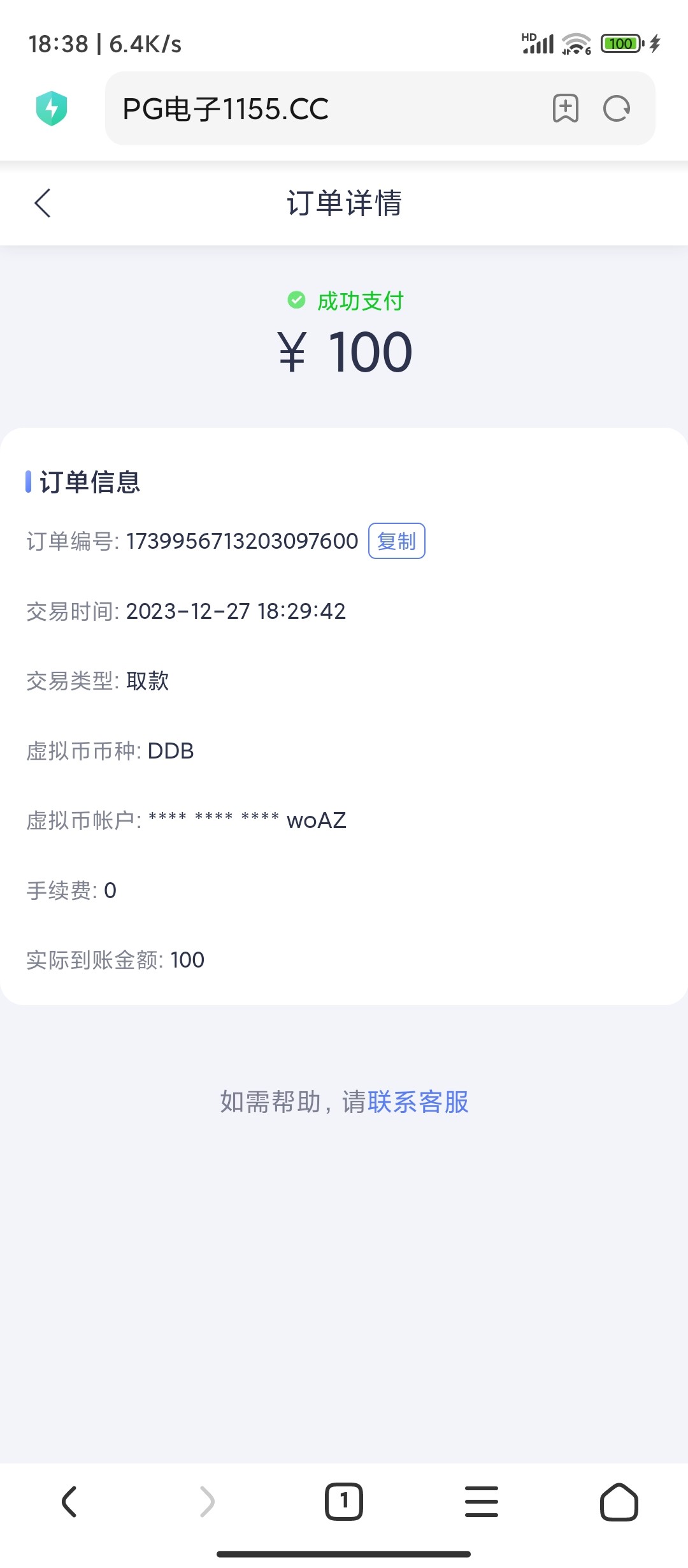The height and width of the screenshot is (1568, 688).
Task: Go back from the 订单详情 page
Action: click(43, 203)
